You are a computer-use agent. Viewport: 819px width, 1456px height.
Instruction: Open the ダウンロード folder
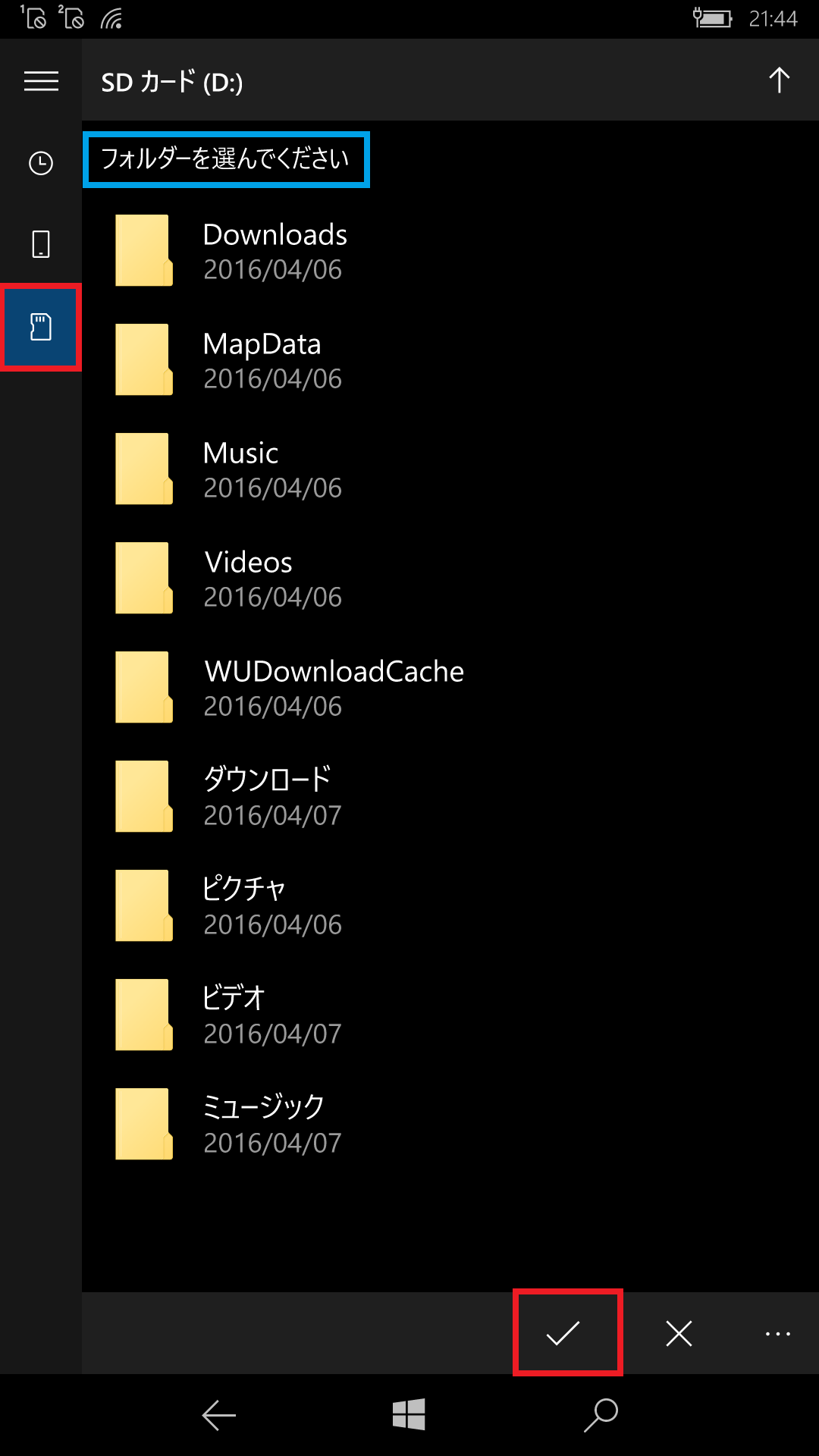(x=450, y=797)
